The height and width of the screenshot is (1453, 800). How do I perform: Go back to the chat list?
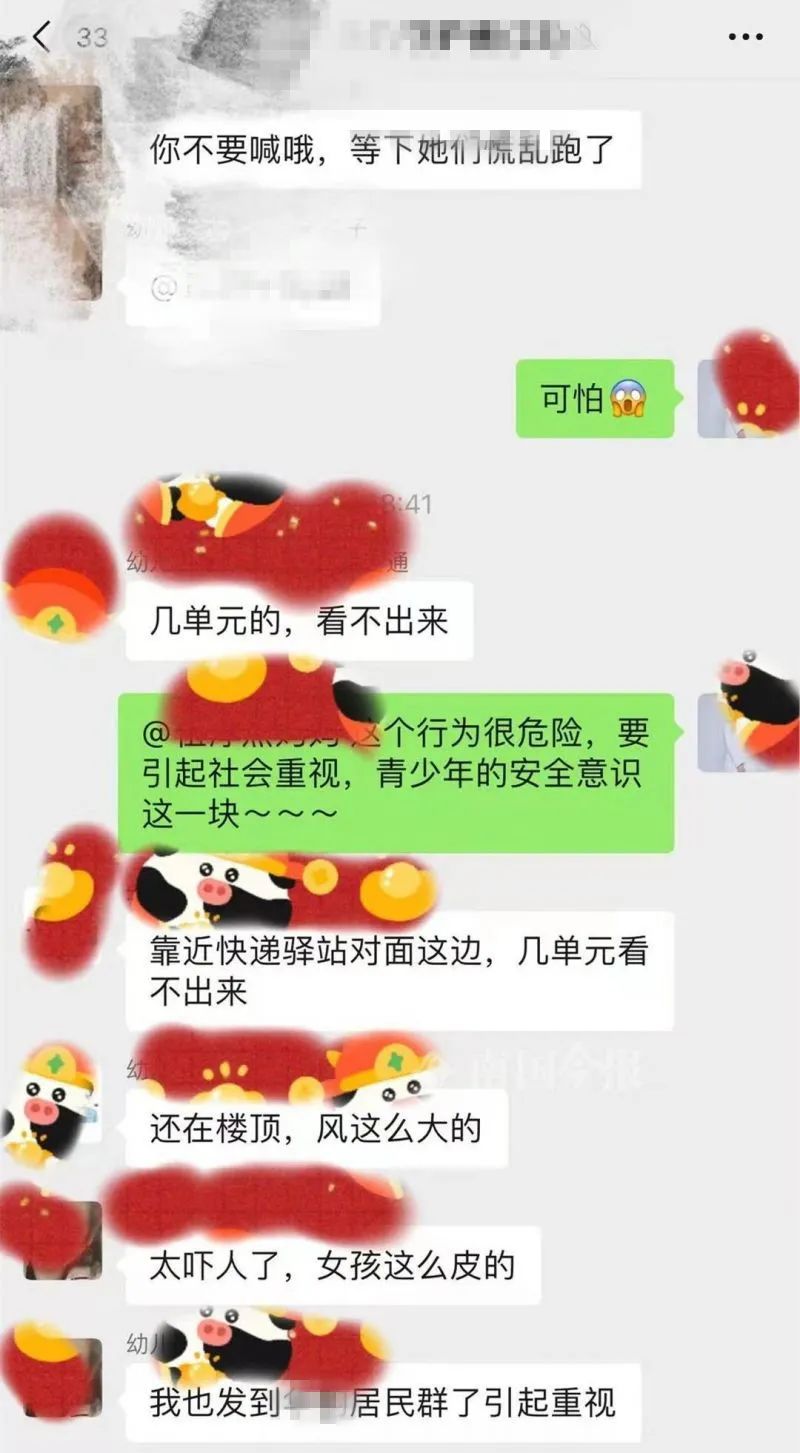tap(41, 37)
